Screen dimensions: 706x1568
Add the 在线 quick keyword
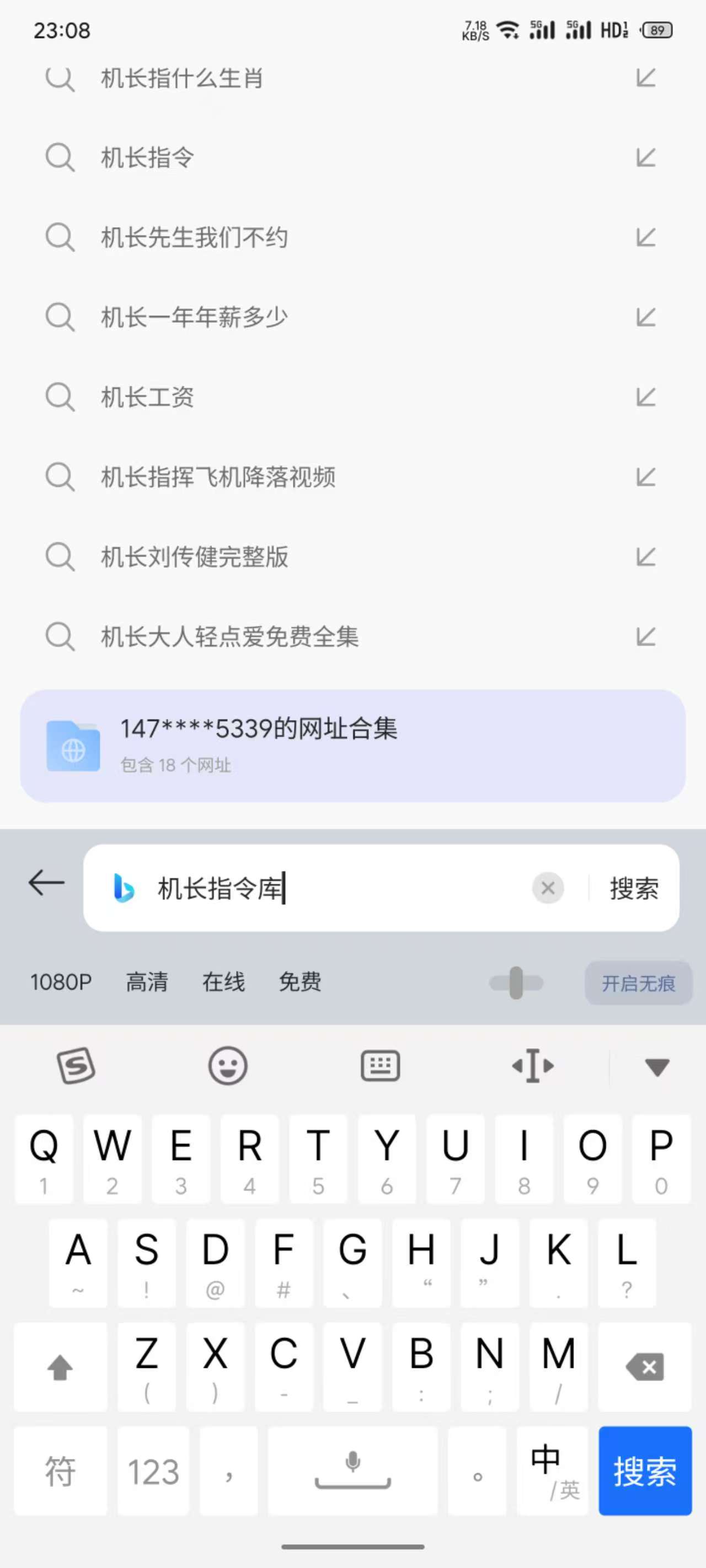click(x=223, y=982)
